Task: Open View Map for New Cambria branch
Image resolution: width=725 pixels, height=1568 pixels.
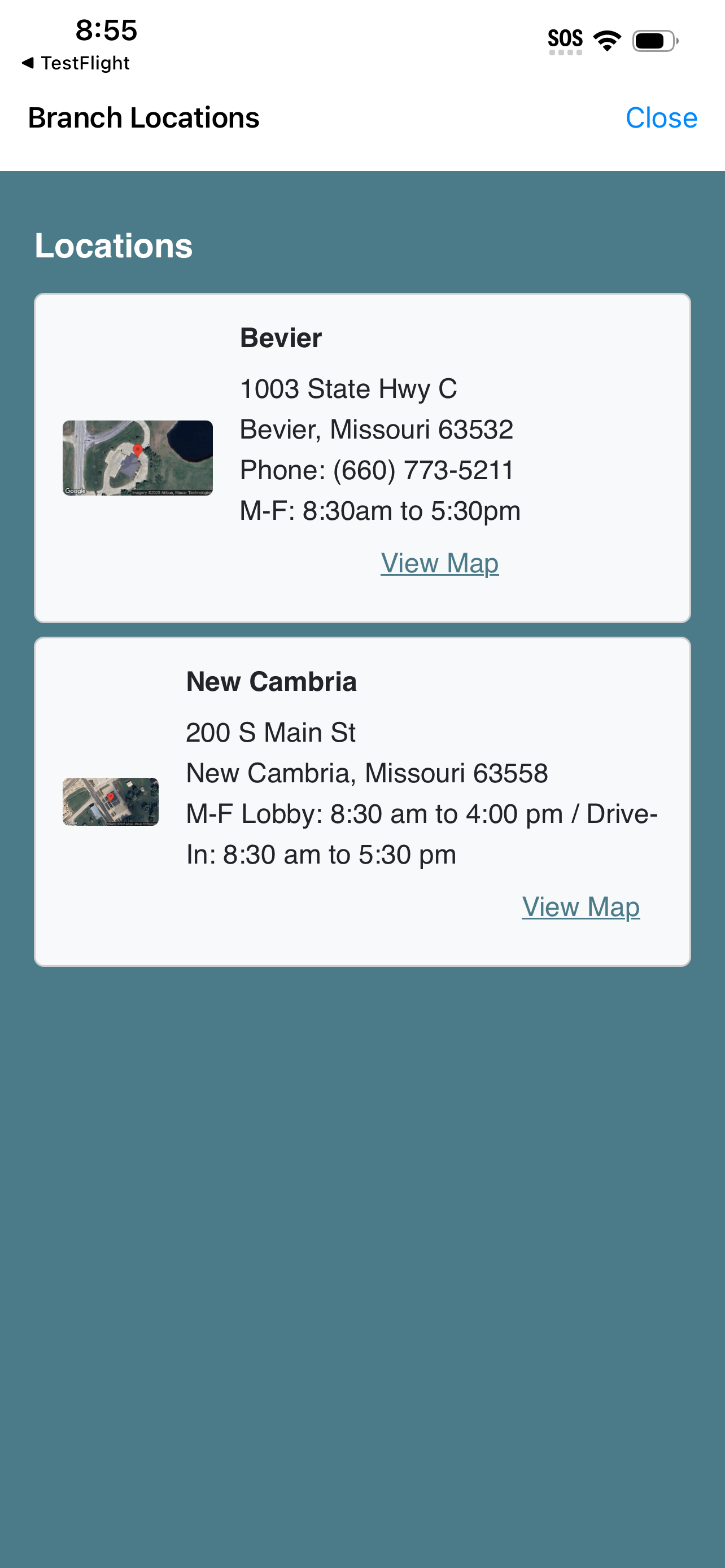Action: (580, 907)
